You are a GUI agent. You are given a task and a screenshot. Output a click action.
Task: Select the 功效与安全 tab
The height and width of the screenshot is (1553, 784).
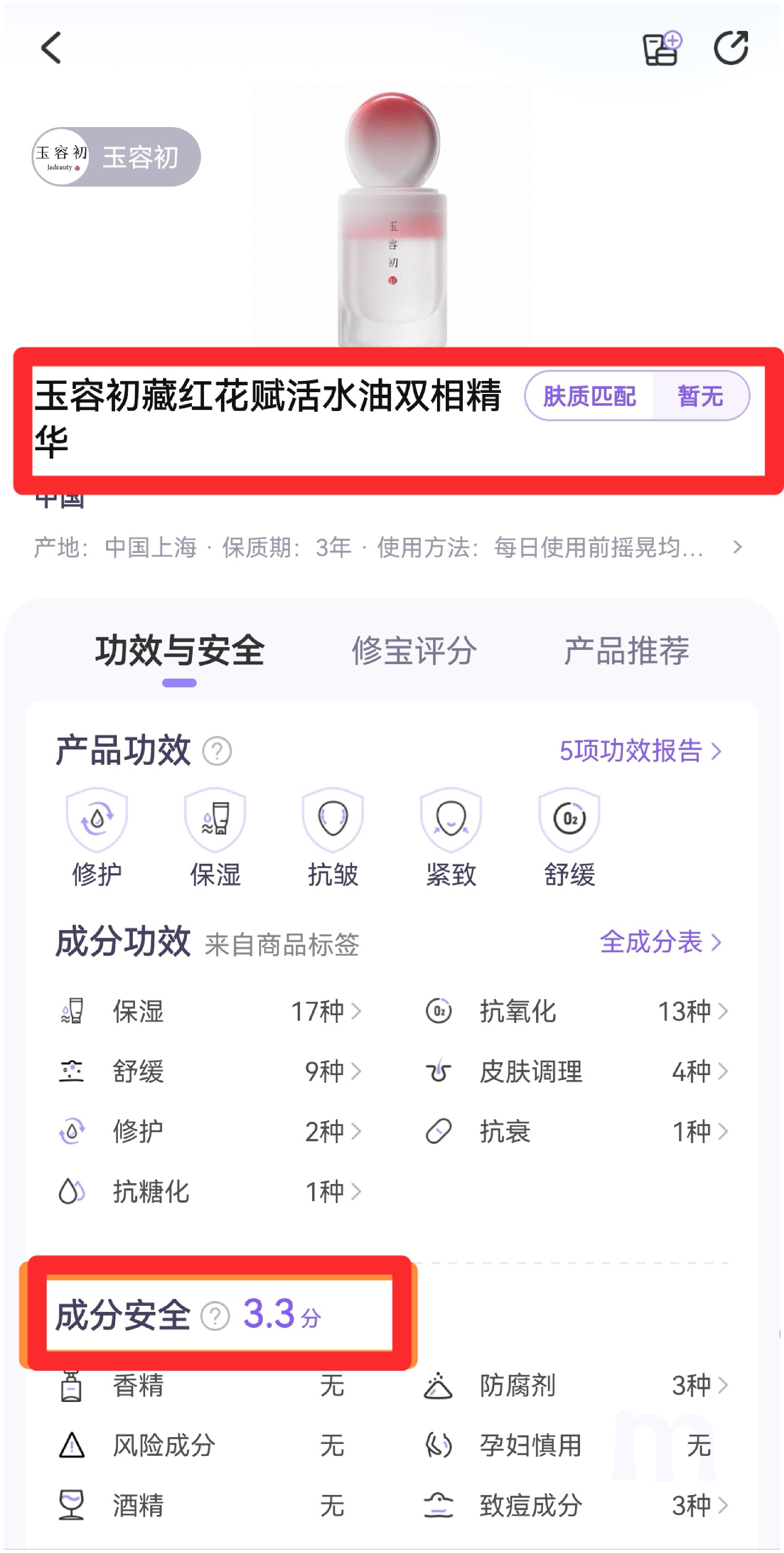[x=180, y=651]
